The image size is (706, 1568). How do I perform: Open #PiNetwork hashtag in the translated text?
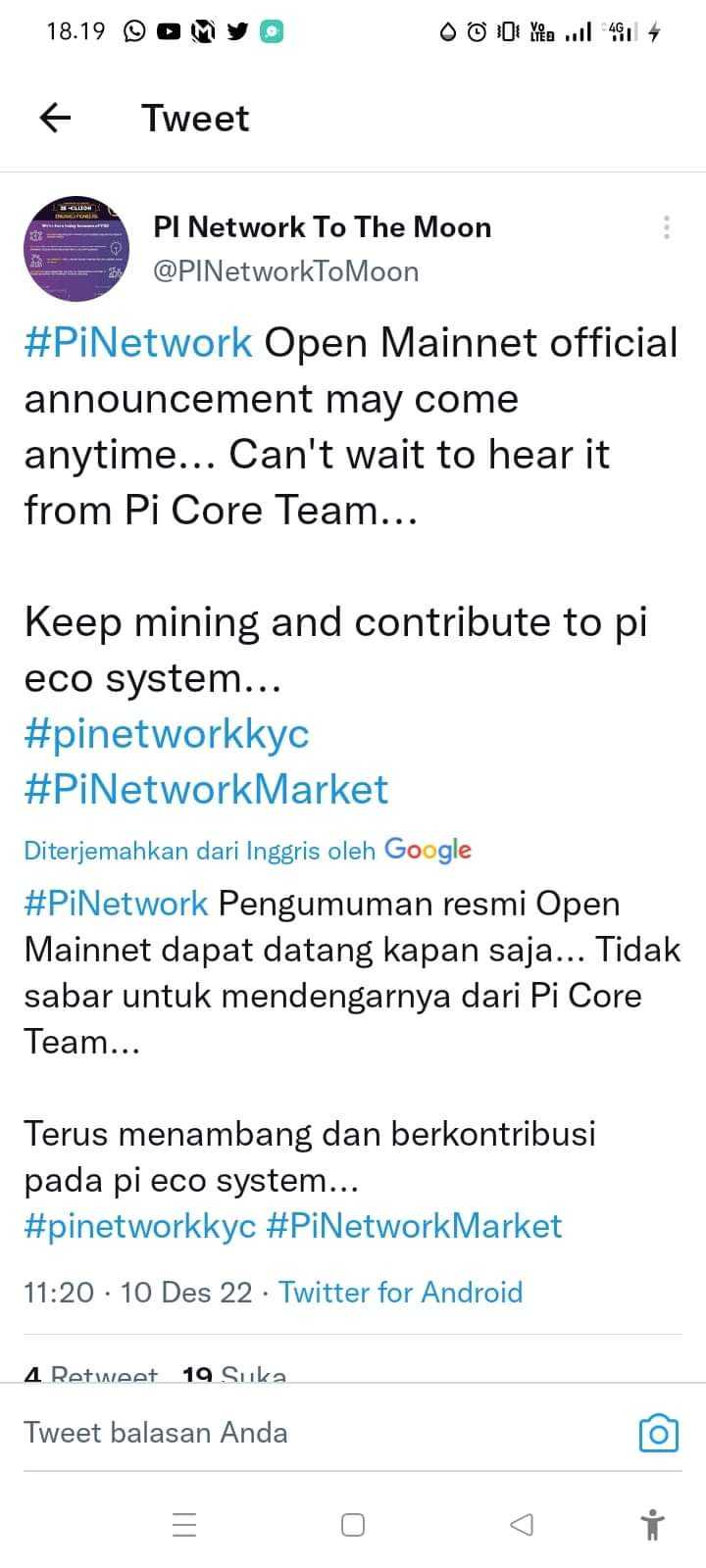point(116,903)
